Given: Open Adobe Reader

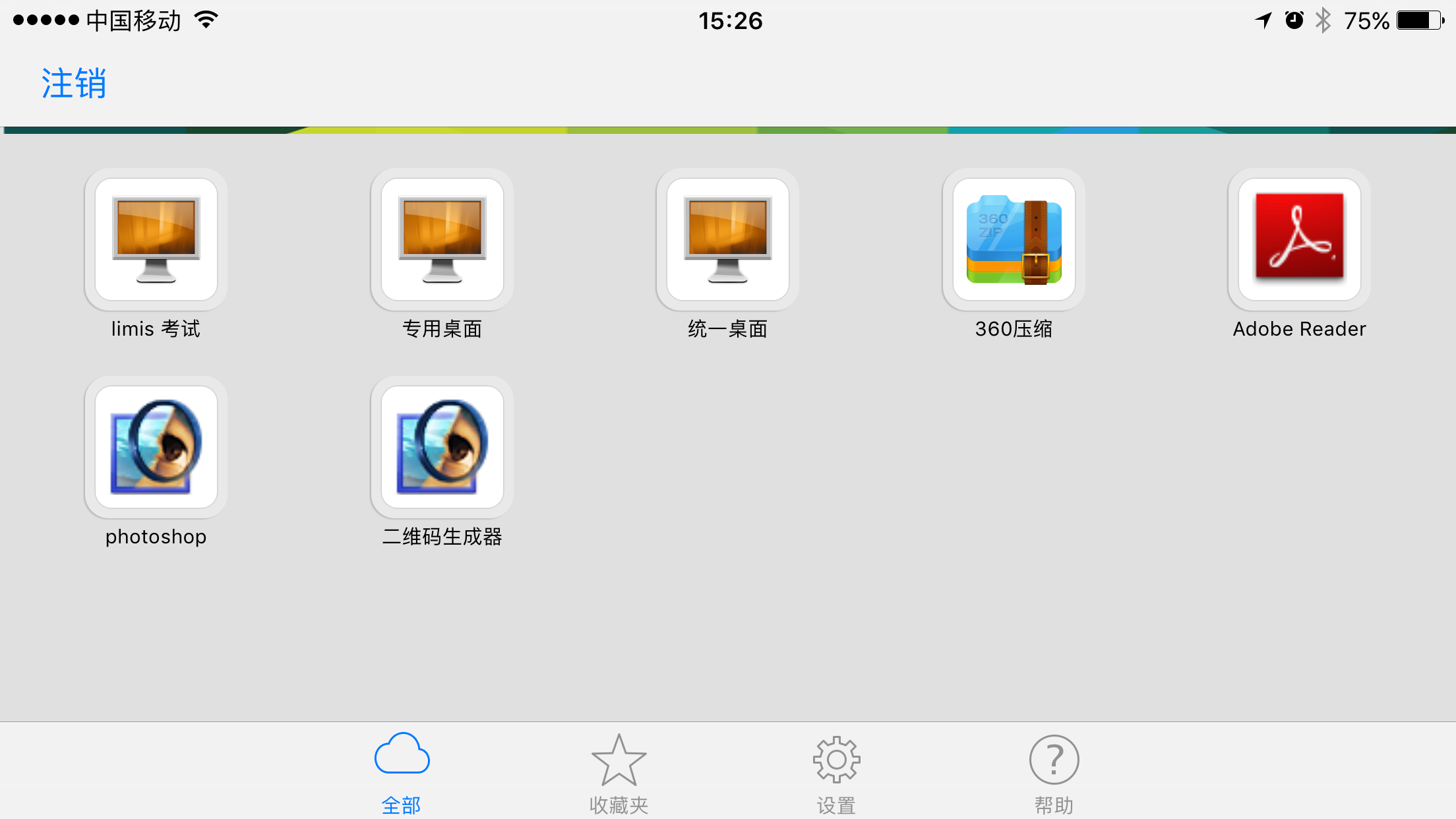Looking at the screenshot, I should [1299, 239].
